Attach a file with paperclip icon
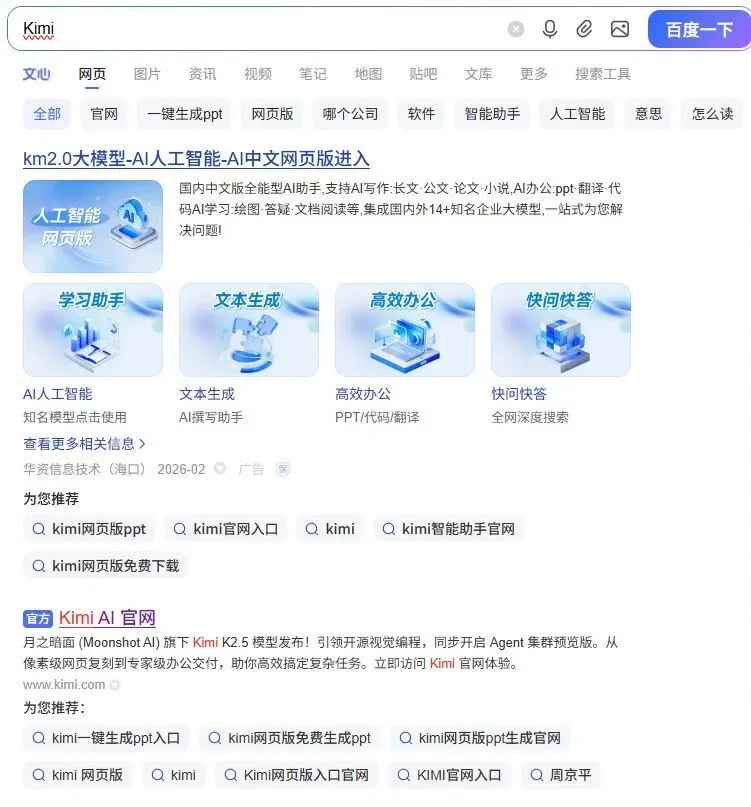The height and width of the screenshot is (807, 751). pos(585,29)
